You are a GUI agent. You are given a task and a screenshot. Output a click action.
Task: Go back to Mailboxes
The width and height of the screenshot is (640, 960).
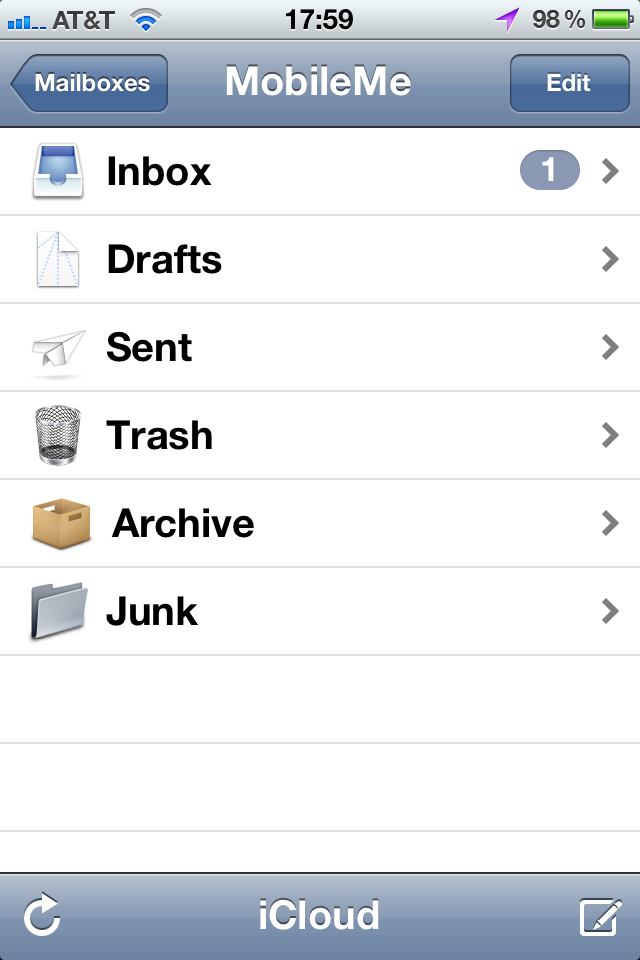pyautogui.click(x=90, y=83)
